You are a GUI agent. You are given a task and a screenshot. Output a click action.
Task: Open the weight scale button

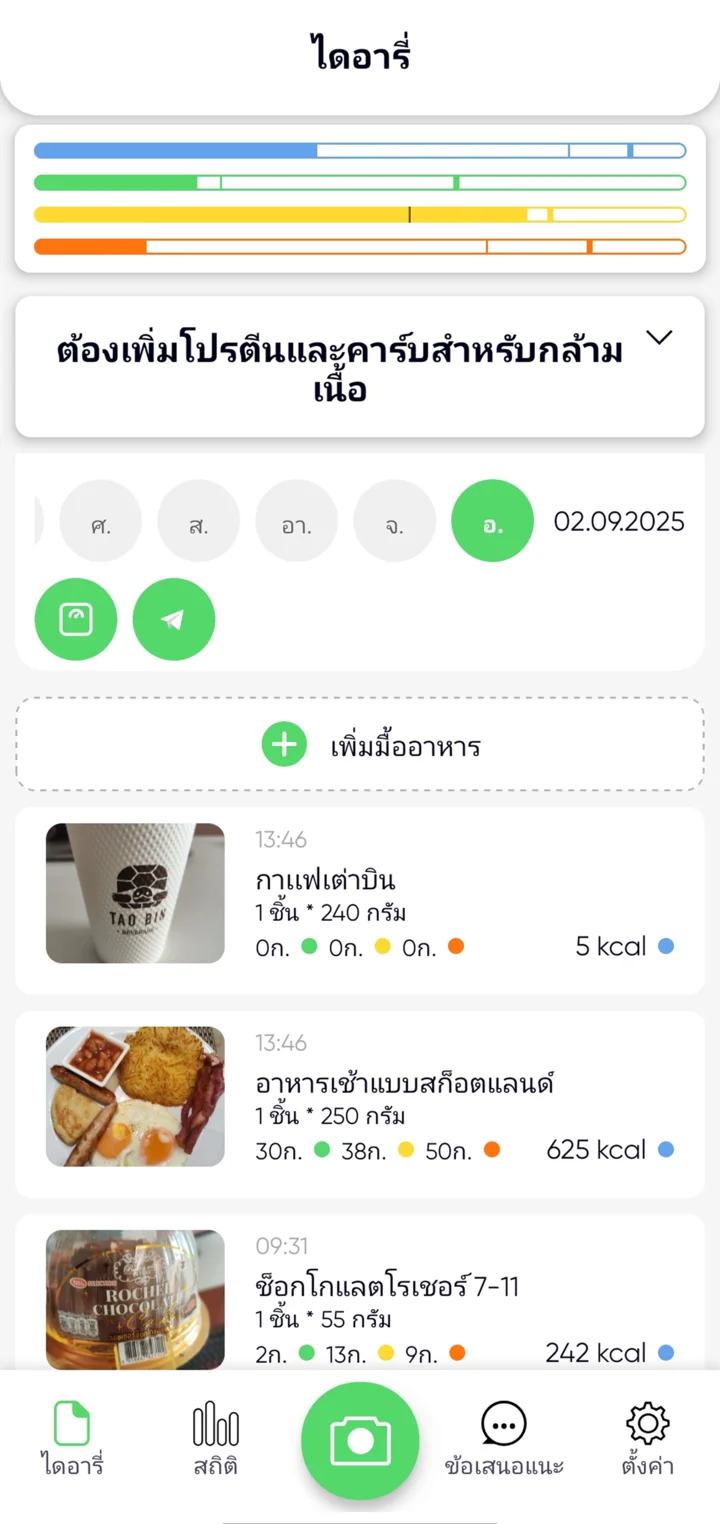76,620
